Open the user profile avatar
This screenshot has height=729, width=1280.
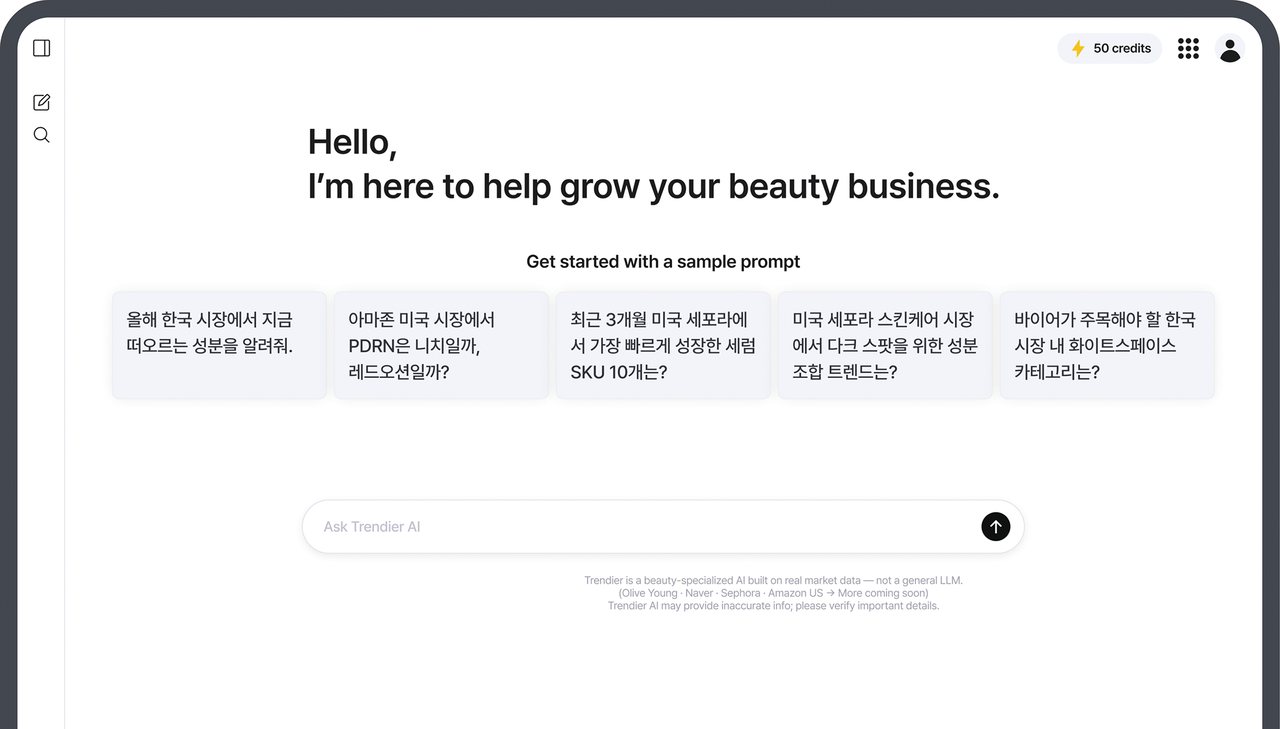1230,48
